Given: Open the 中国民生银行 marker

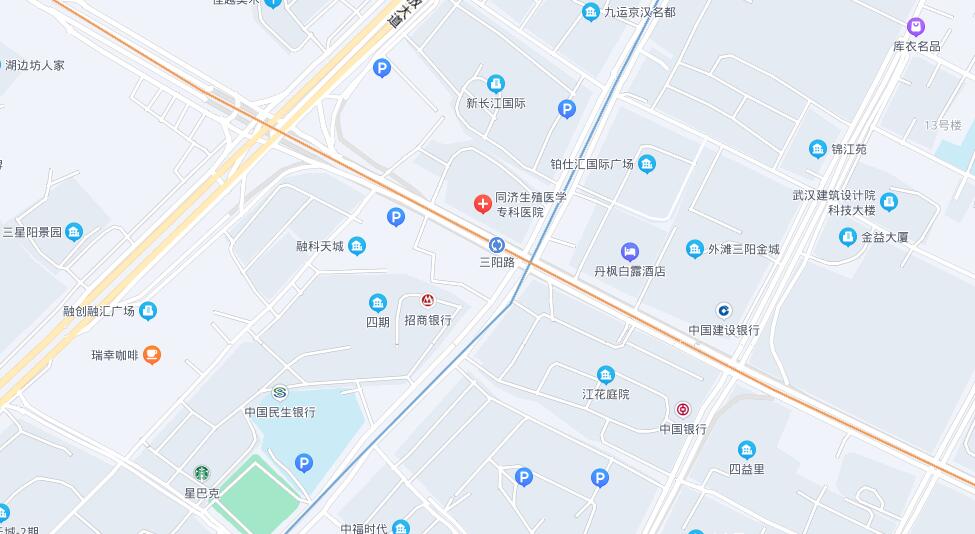Looking at the screenshot, I should click(x=280, y=392).
